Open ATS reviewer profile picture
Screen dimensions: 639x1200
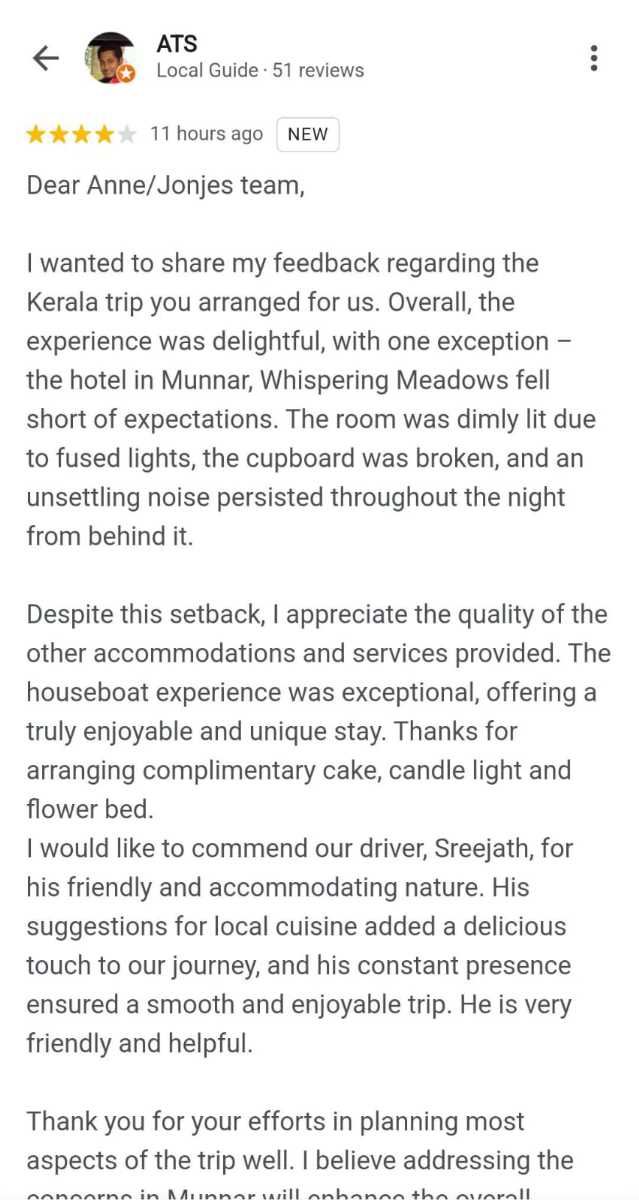[x=110, y=58]
